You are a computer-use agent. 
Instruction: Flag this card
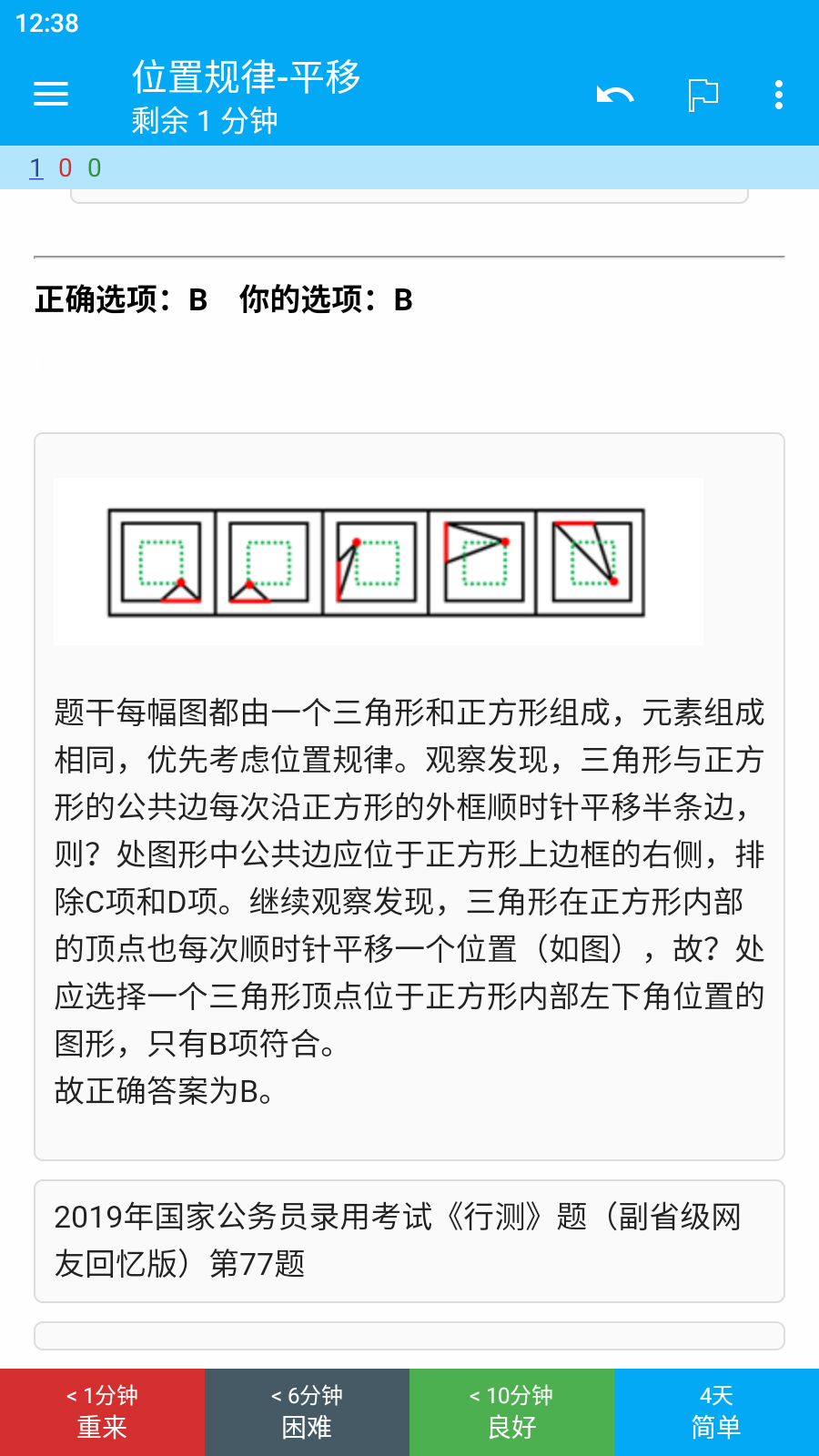click(703, 95)
